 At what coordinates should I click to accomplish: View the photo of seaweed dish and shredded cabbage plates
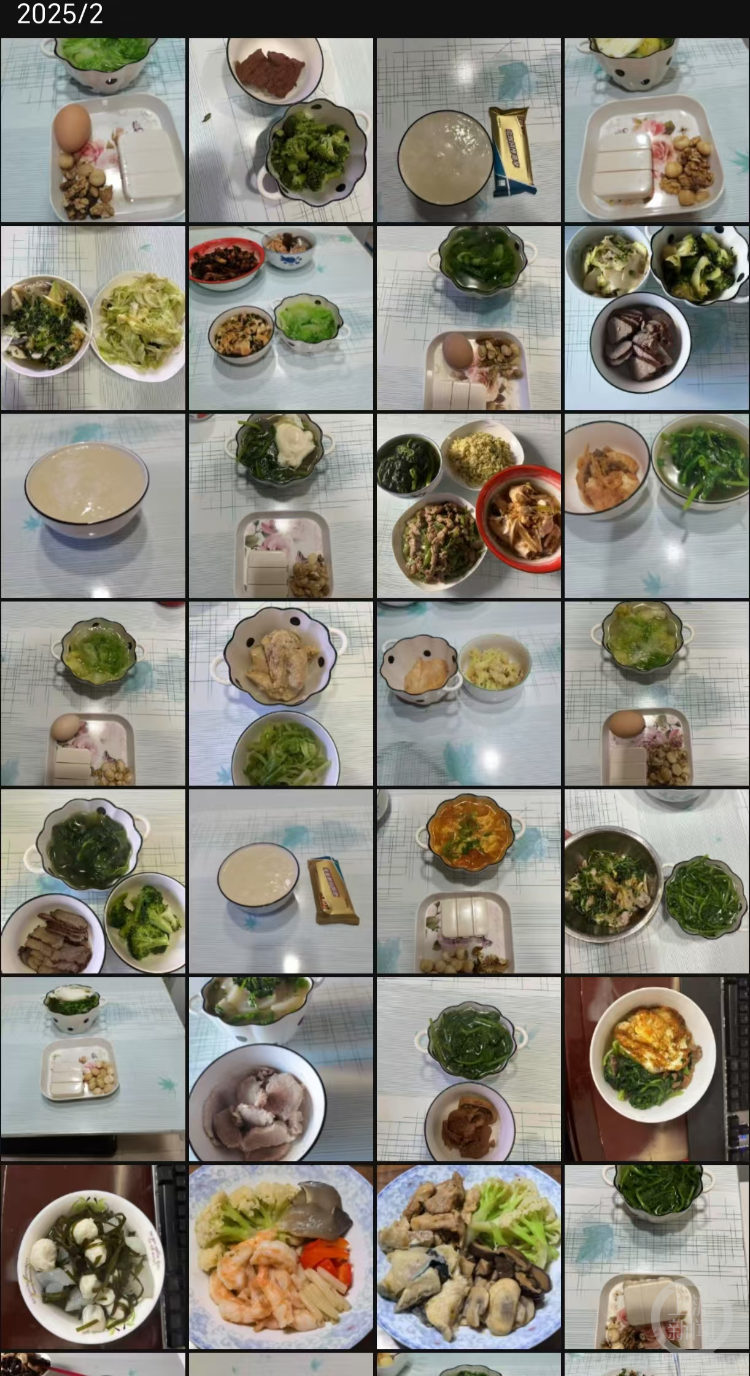point(92,318)
